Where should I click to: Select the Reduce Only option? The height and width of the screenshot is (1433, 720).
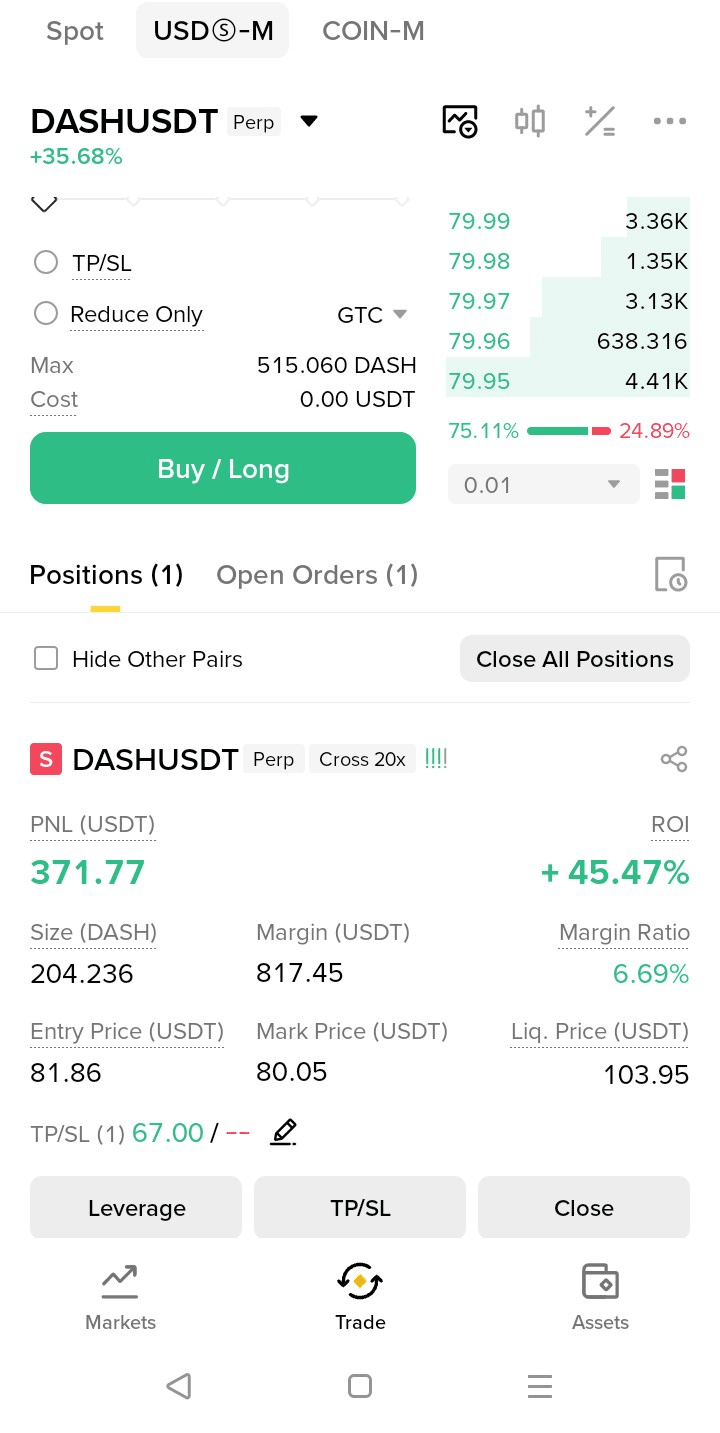point(46,314)
